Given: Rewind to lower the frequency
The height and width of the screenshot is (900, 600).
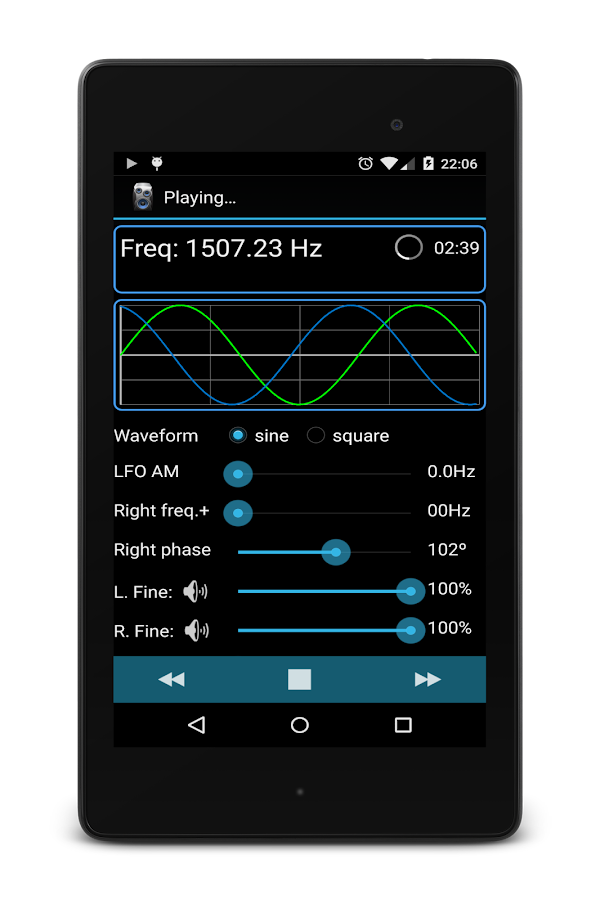Looking at the screenshot, I should pos(171,680).
